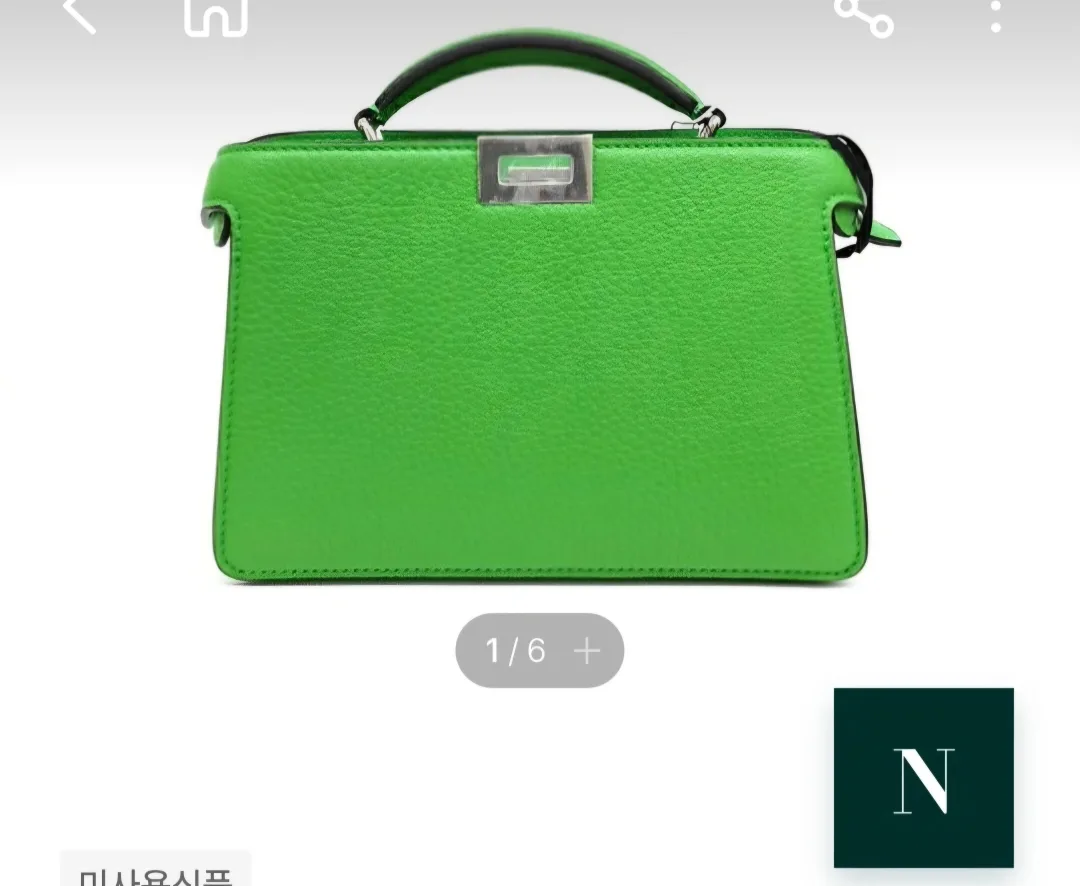
Task: Share this product listing
Action: point(863,14)
